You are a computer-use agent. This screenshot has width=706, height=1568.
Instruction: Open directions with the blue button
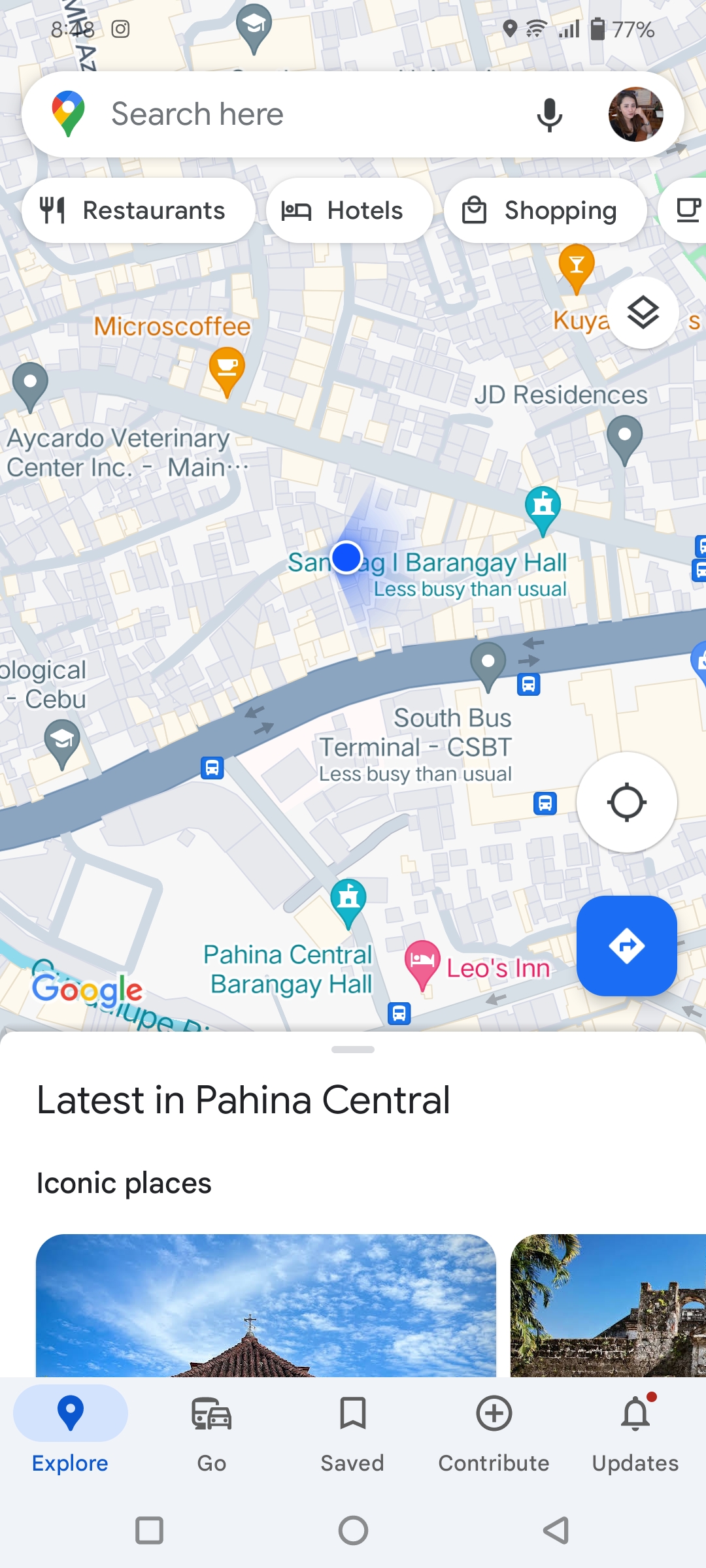point(626,945)
